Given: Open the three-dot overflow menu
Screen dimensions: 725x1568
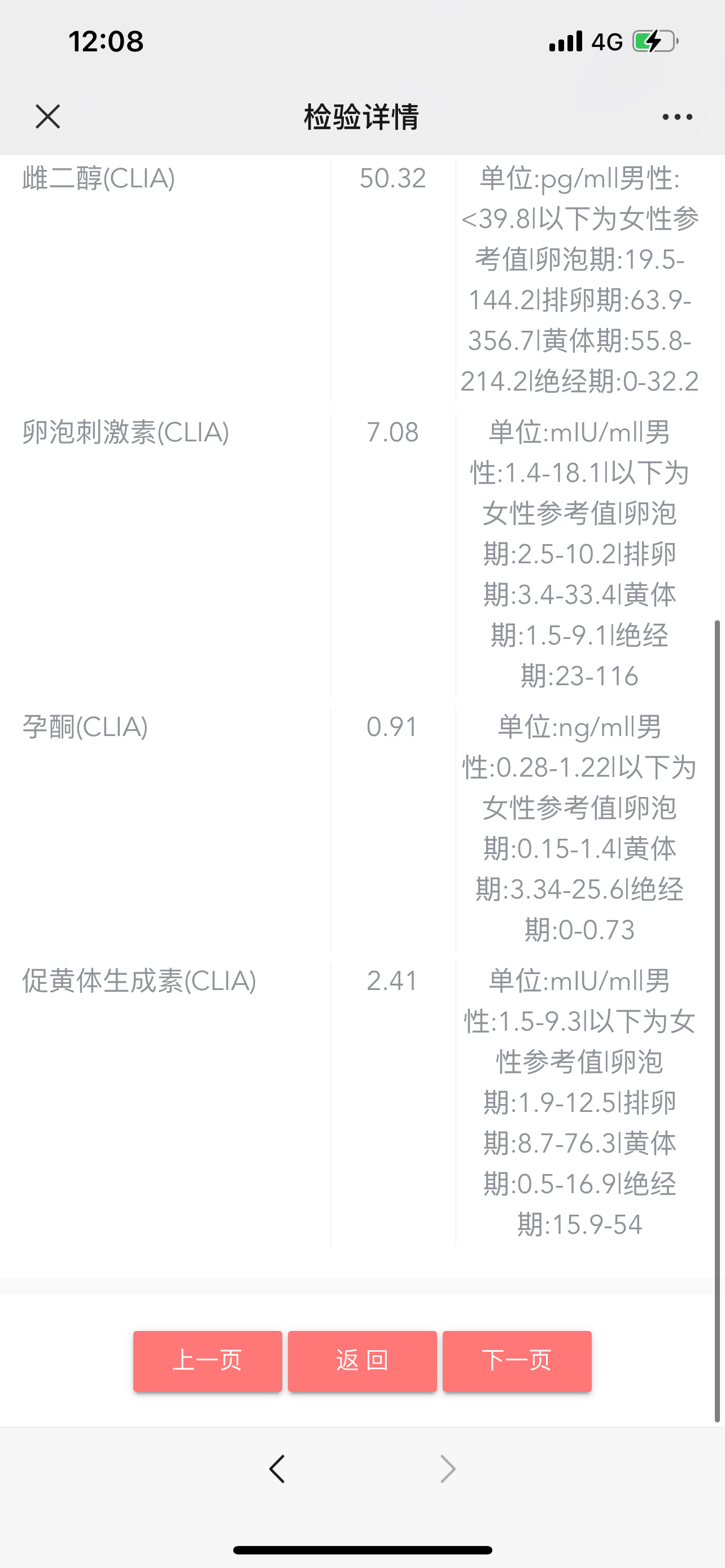Looking at the screenshot, I should [677, 117].
